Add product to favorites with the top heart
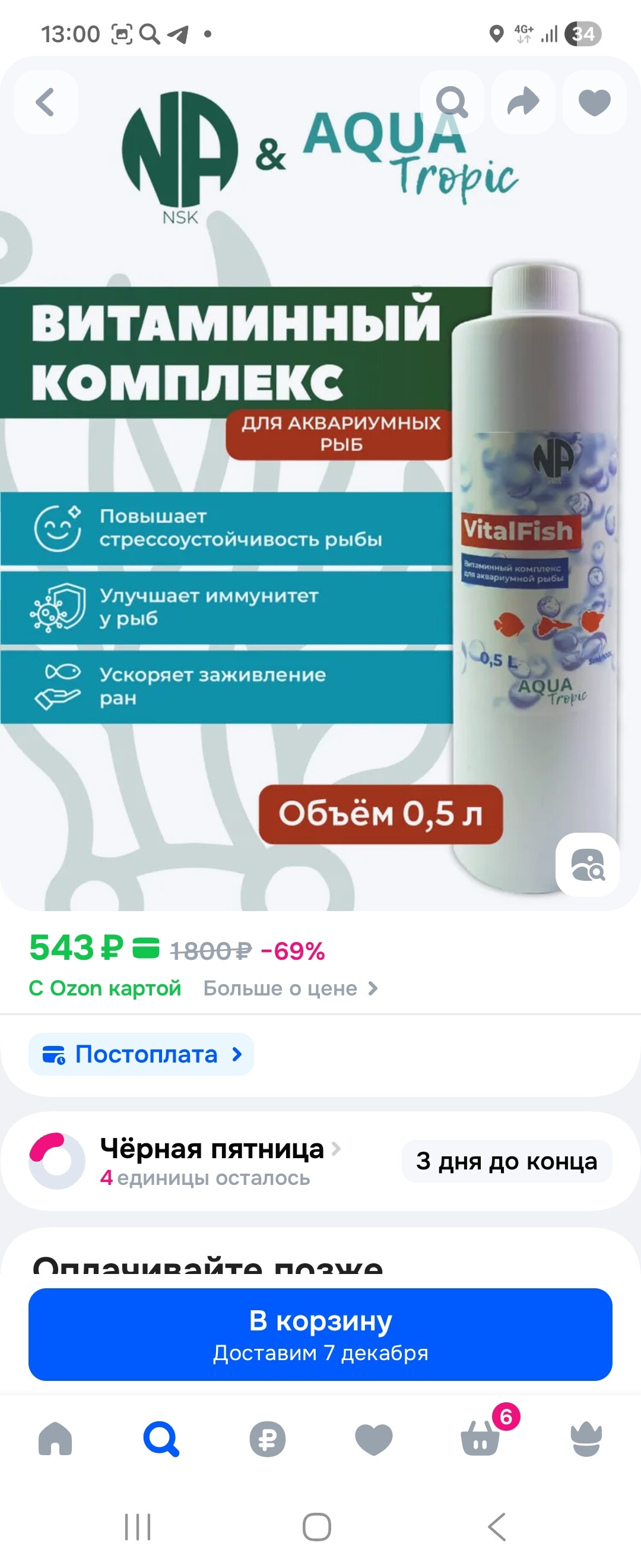This screenshot has width=641, height=1568. point(594,102)
